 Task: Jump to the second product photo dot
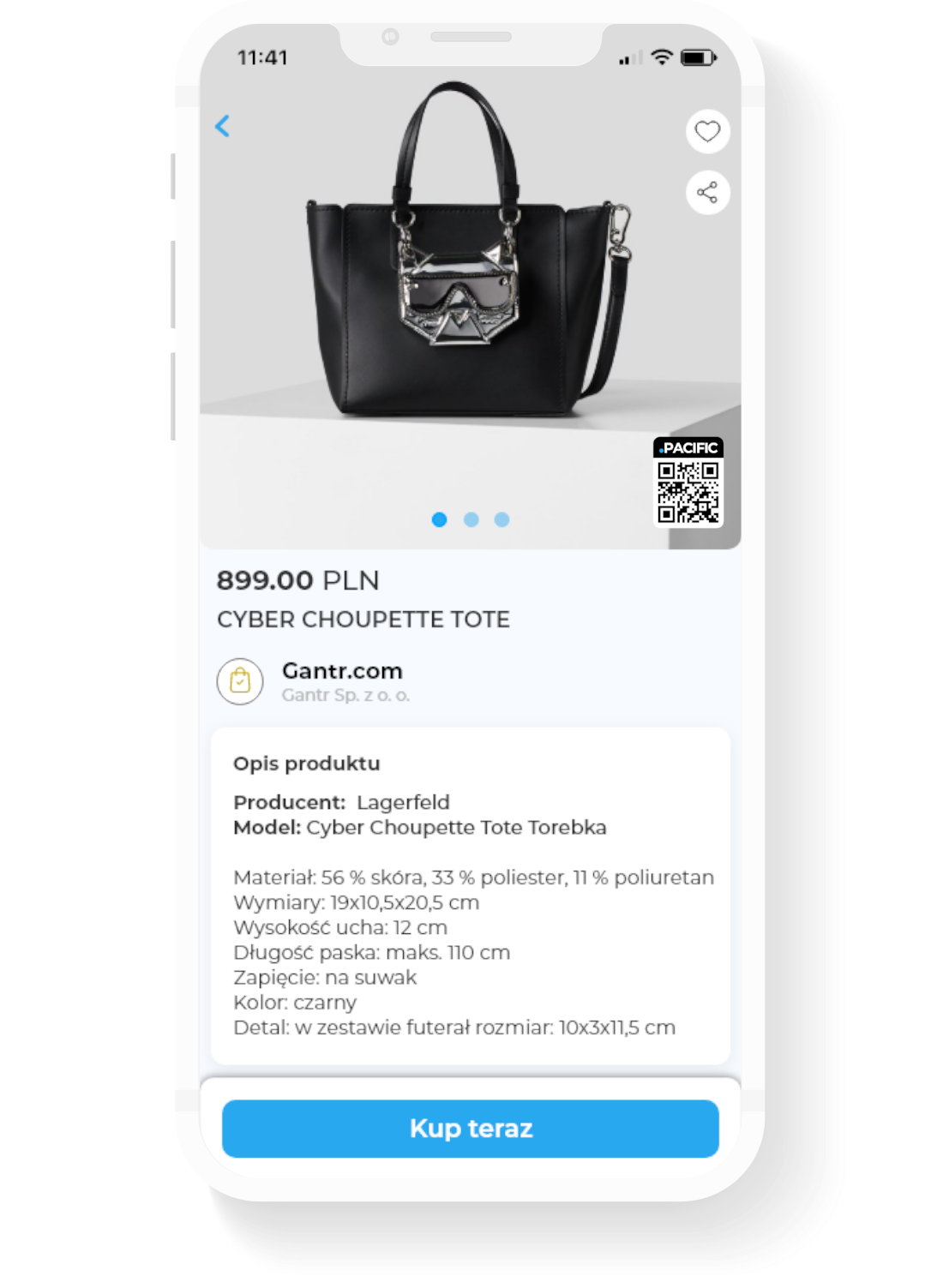tap(471, 519)
